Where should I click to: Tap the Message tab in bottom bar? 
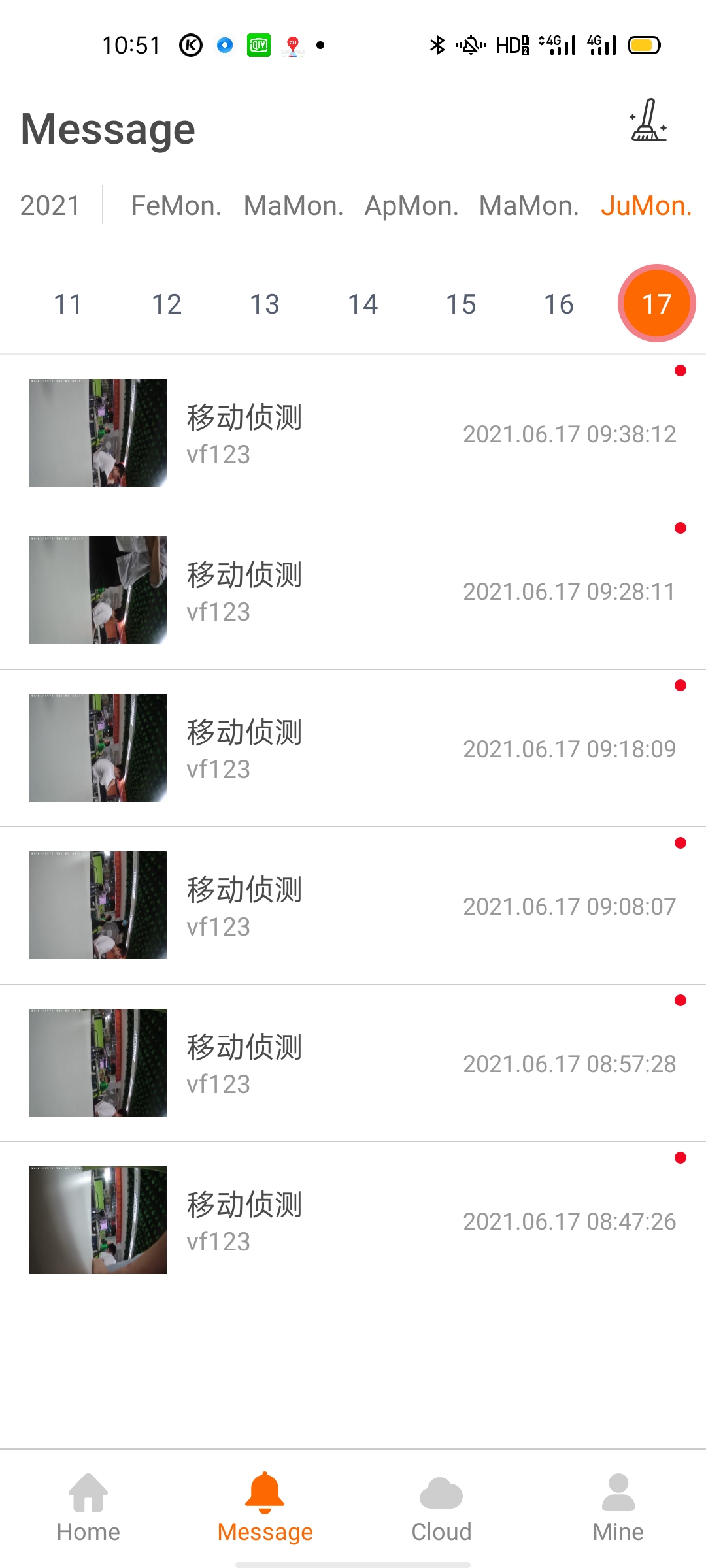click(265, 1507)
